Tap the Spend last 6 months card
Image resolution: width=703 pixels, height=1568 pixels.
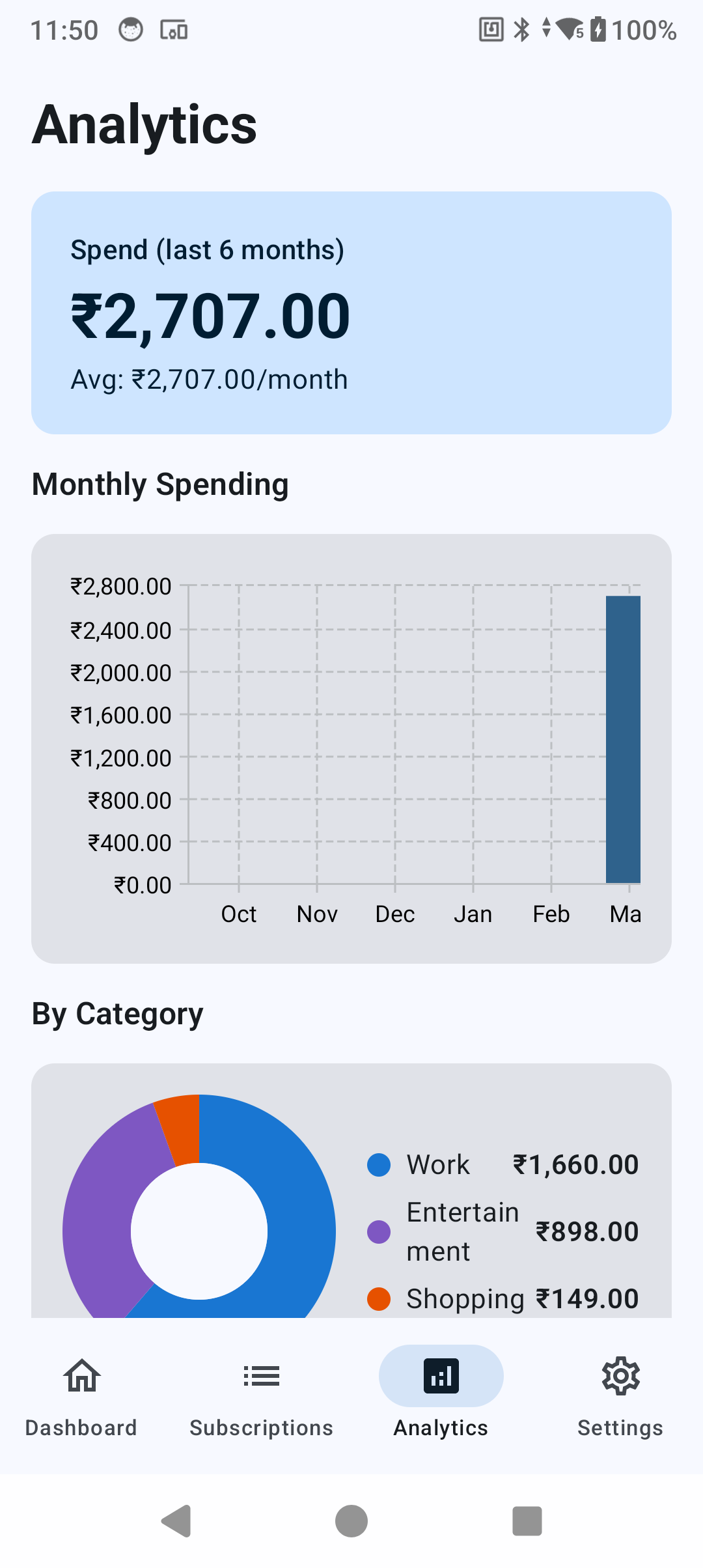pyautogui.click(x=351, y=311)
